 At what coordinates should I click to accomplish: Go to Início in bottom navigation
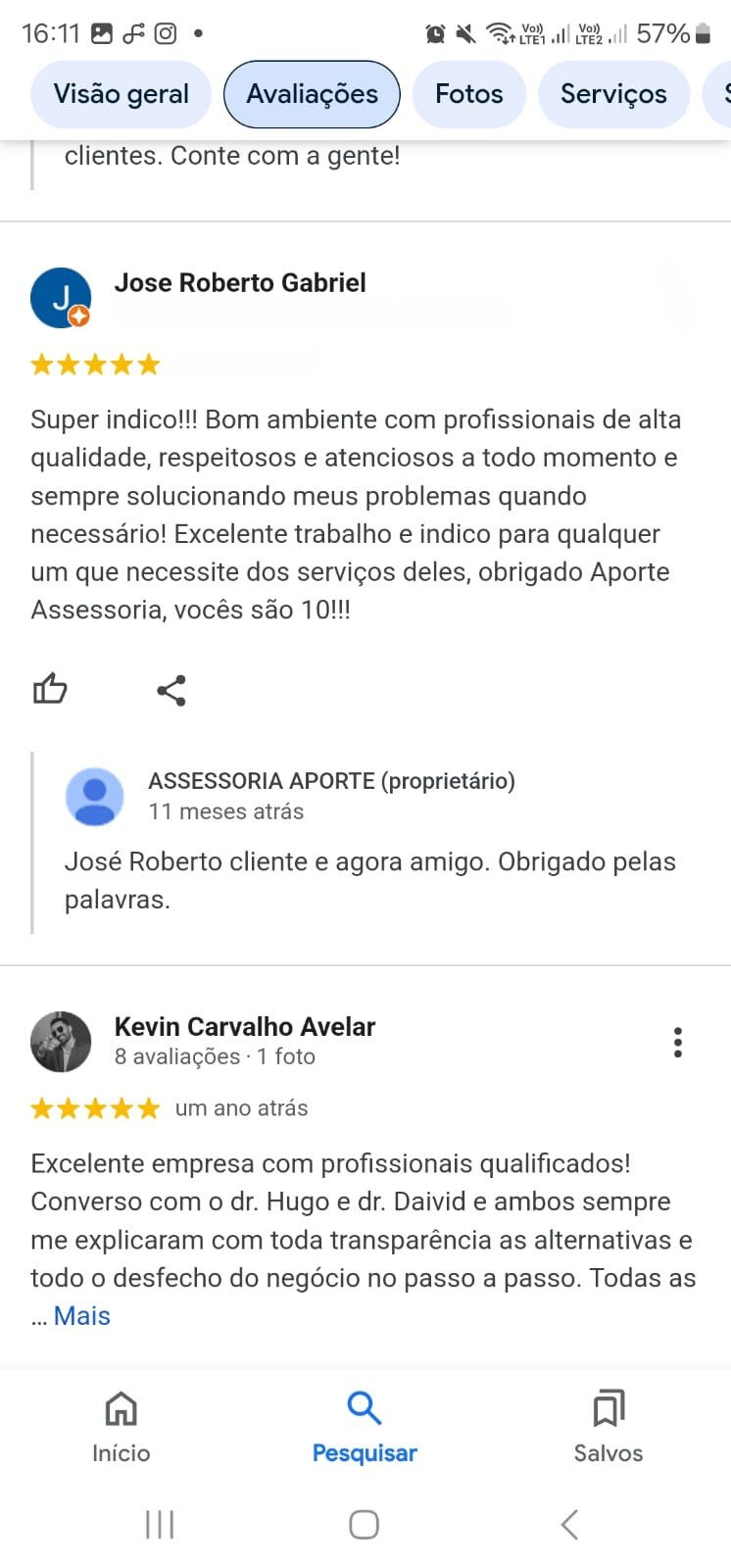coord(121,1426)
